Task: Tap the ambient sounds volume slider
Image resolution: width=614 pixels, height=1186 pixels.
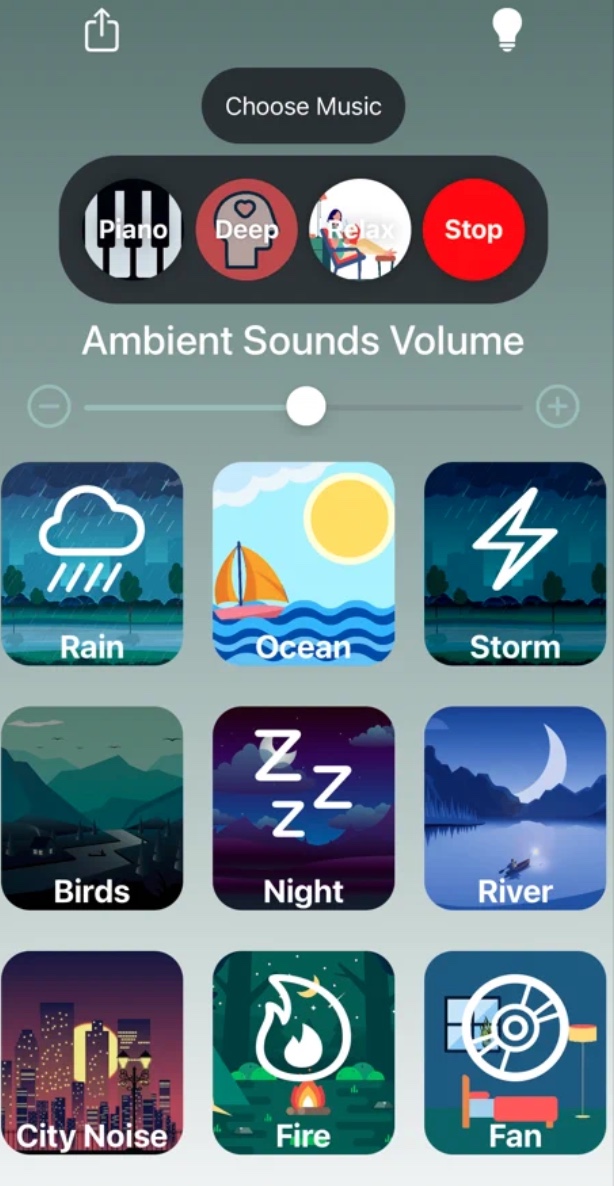Action: [305, 407]
